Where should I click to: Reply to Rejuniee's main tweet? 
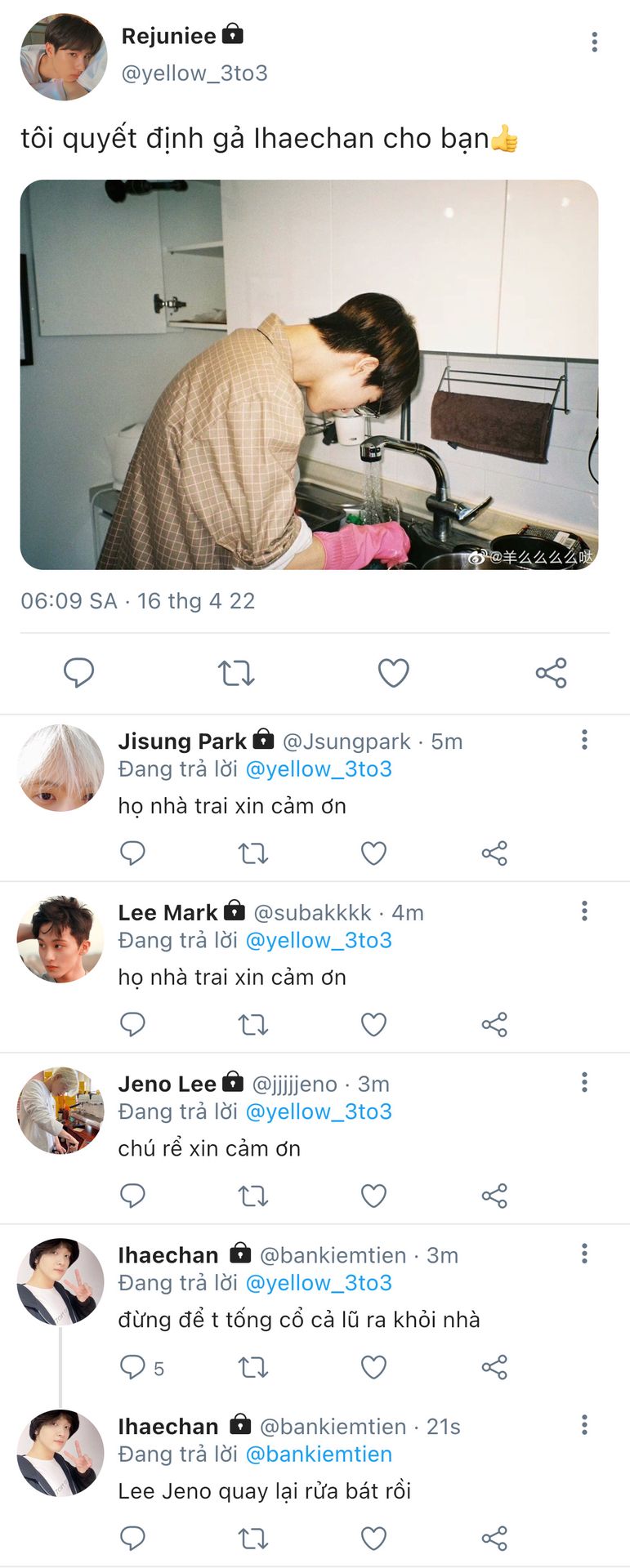click(x=79, y=673)
